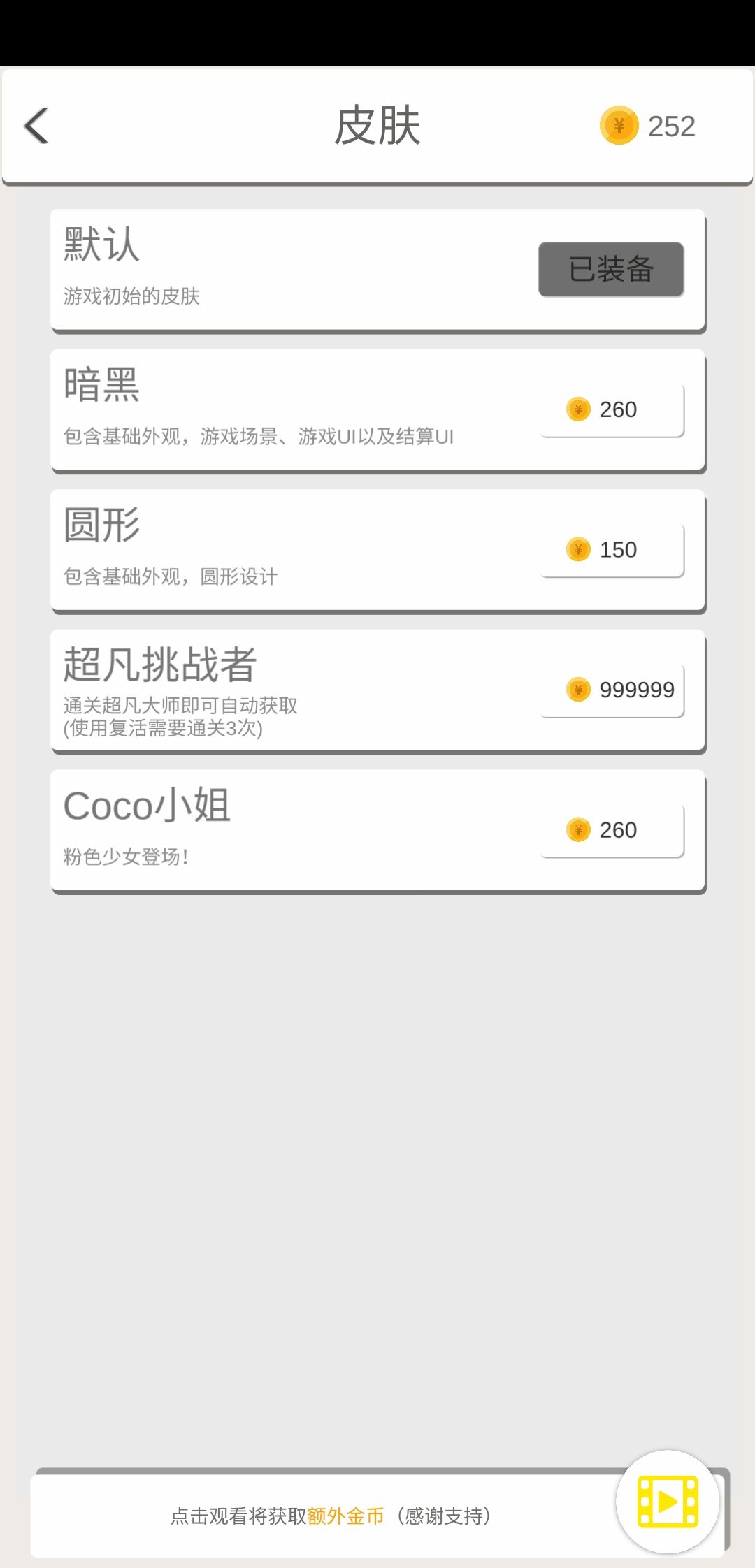Go back from the 皮肤 screen
The width and height of the screenshot is (755, 1568).
[x=36, y=126]
